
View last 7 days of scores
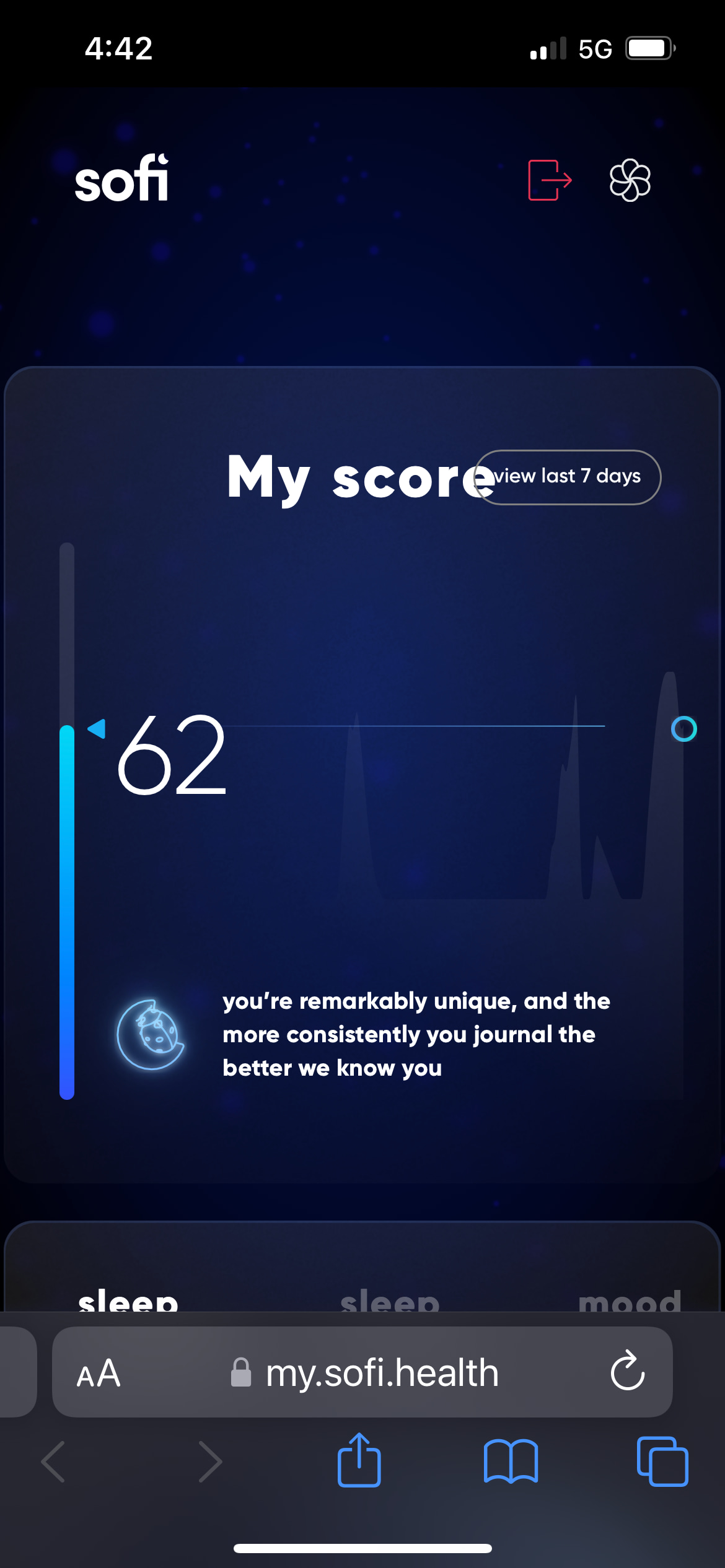(x=567, y=477)
